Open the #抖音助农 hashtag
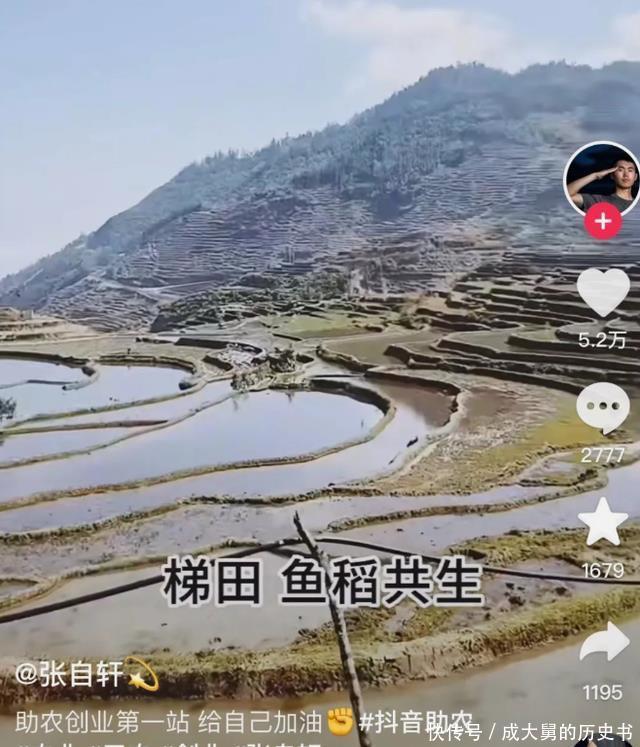 coord(416,721)
